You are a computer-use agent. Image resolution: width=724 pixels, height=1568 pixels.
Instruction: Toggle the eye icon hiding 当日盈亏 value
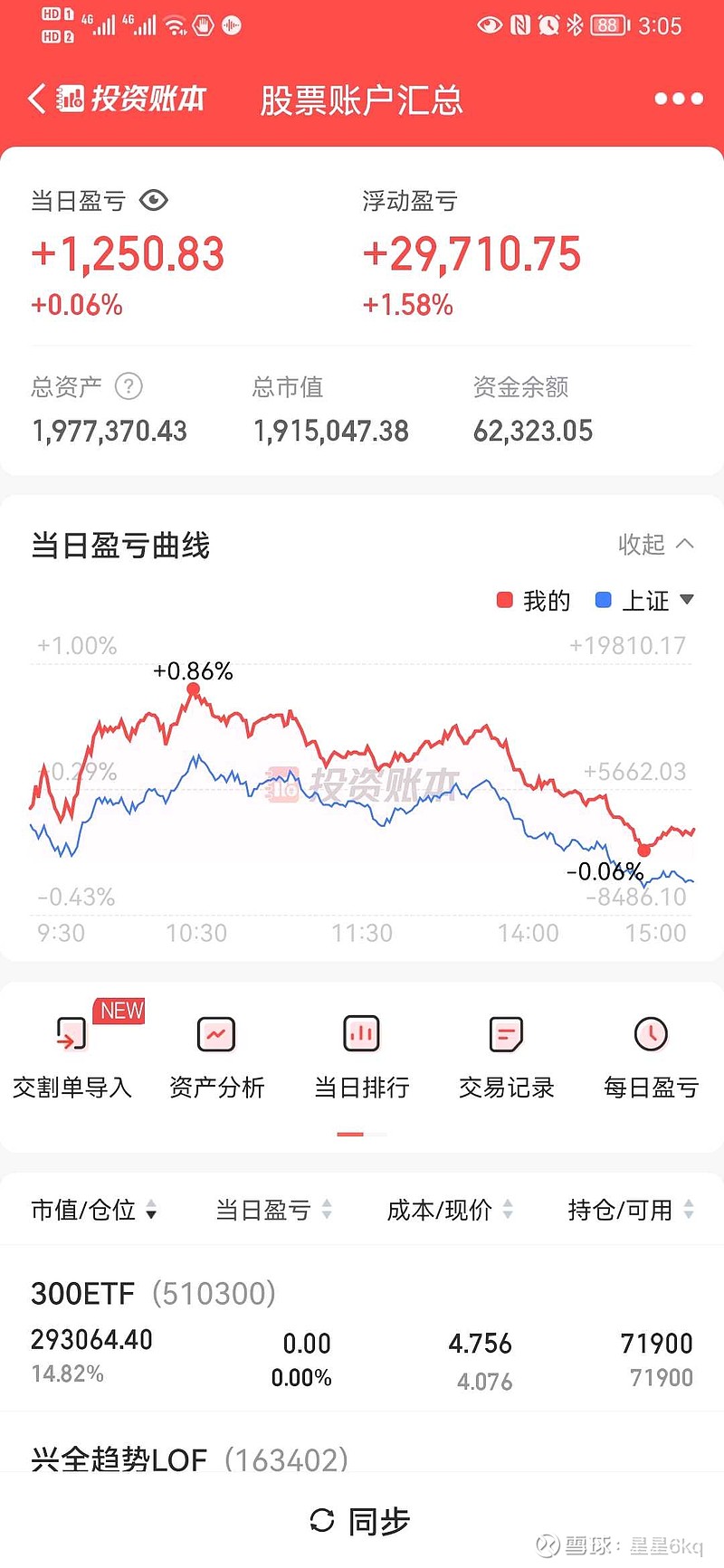(x=154, y=201)
